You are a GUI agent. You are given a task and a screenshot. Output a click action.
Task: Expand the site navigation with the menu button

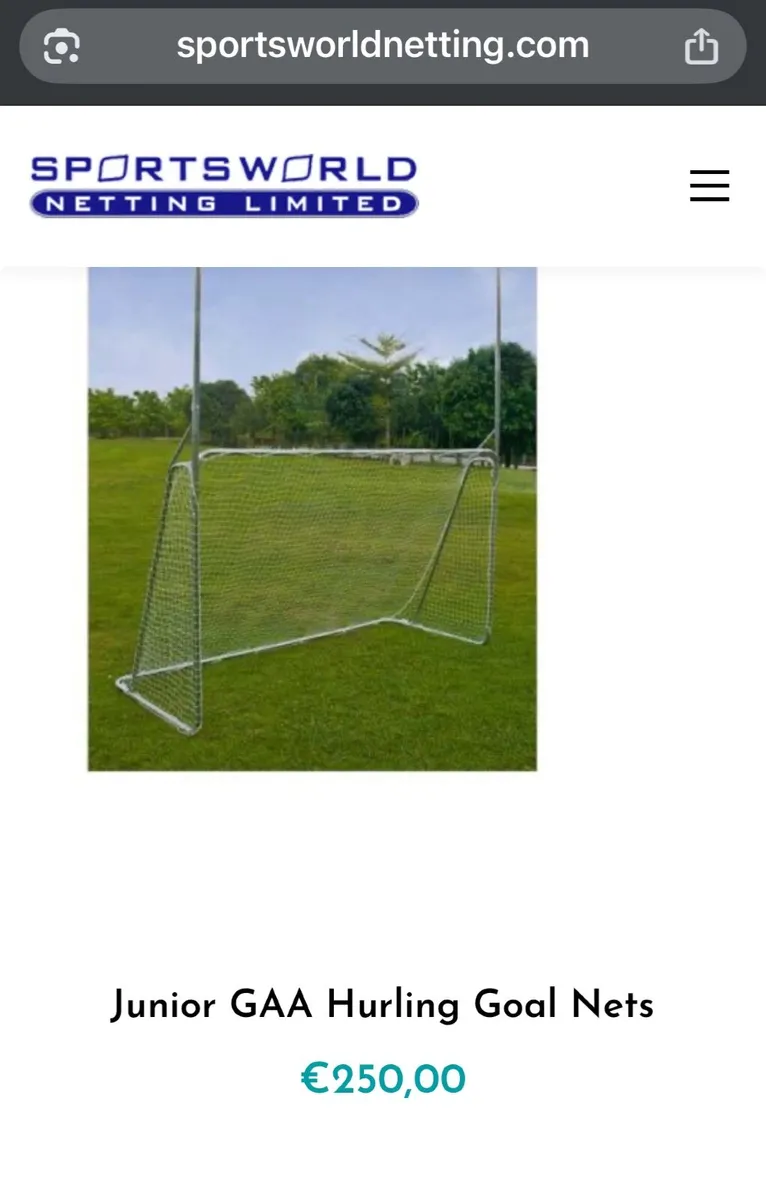(710, 186)
